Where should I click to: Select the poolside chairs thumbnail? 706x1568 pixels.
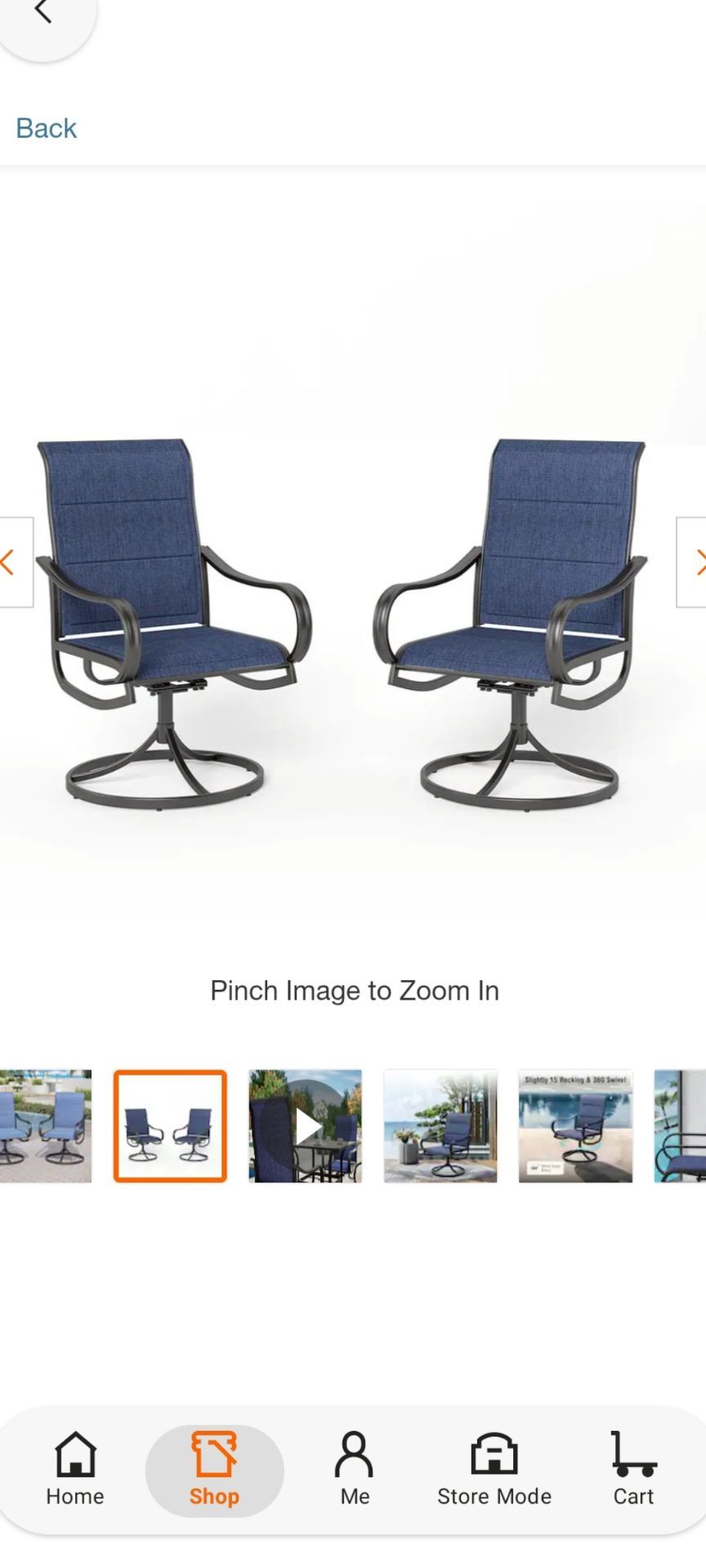click(45, 1126)
